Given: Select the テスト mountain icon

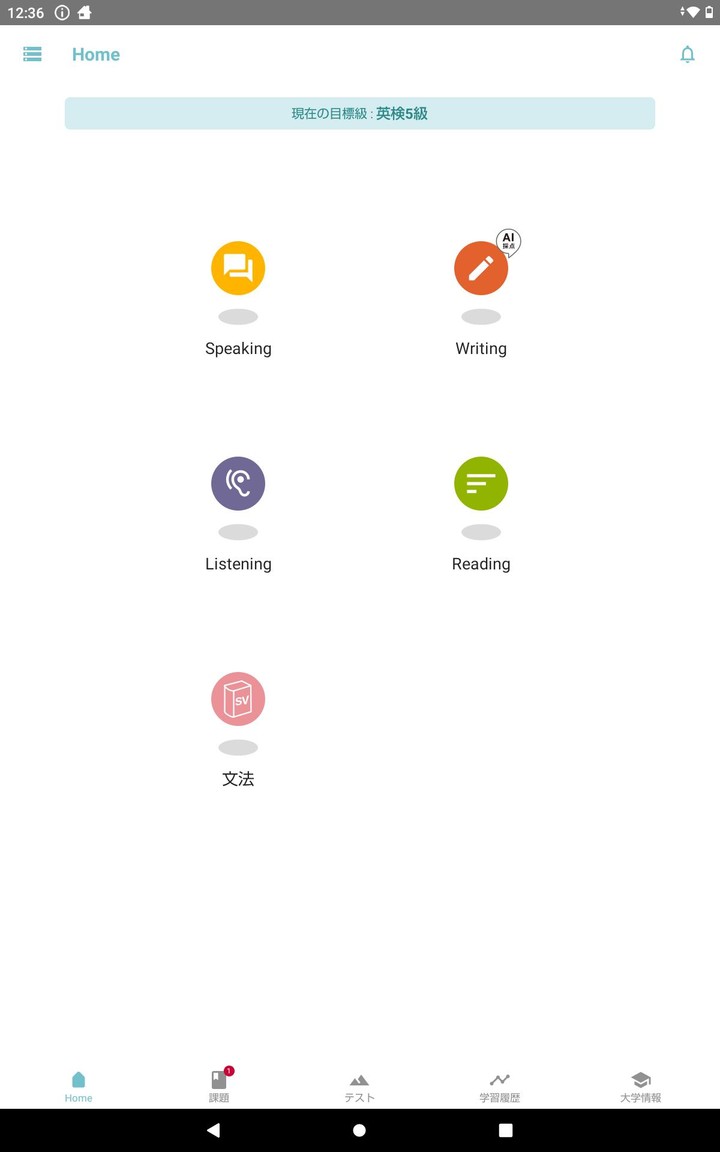Looking at the screenshot, I should [x=359, y=1079].
